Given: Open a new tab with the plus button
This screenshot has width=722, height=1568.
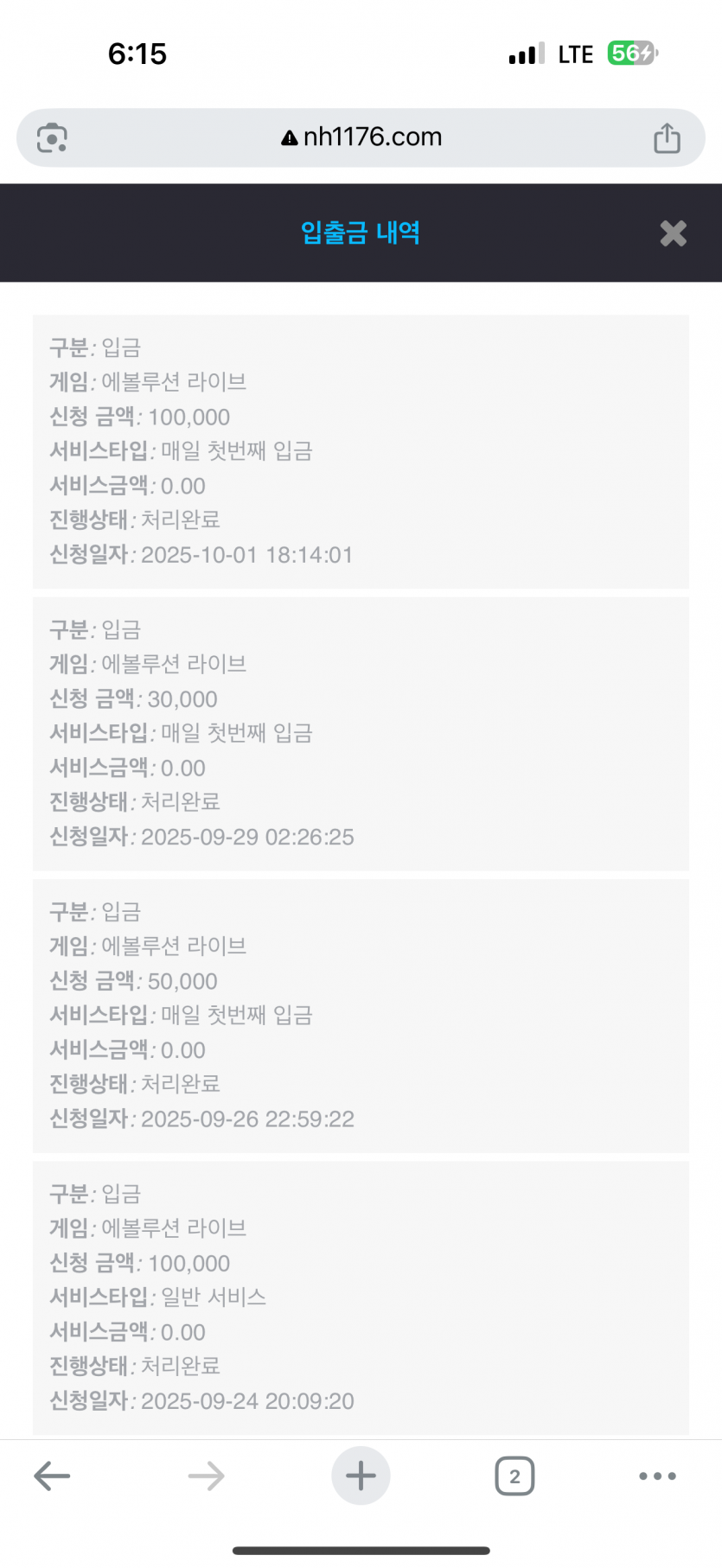Looking at the screenshot, I should coord(361,1476).
